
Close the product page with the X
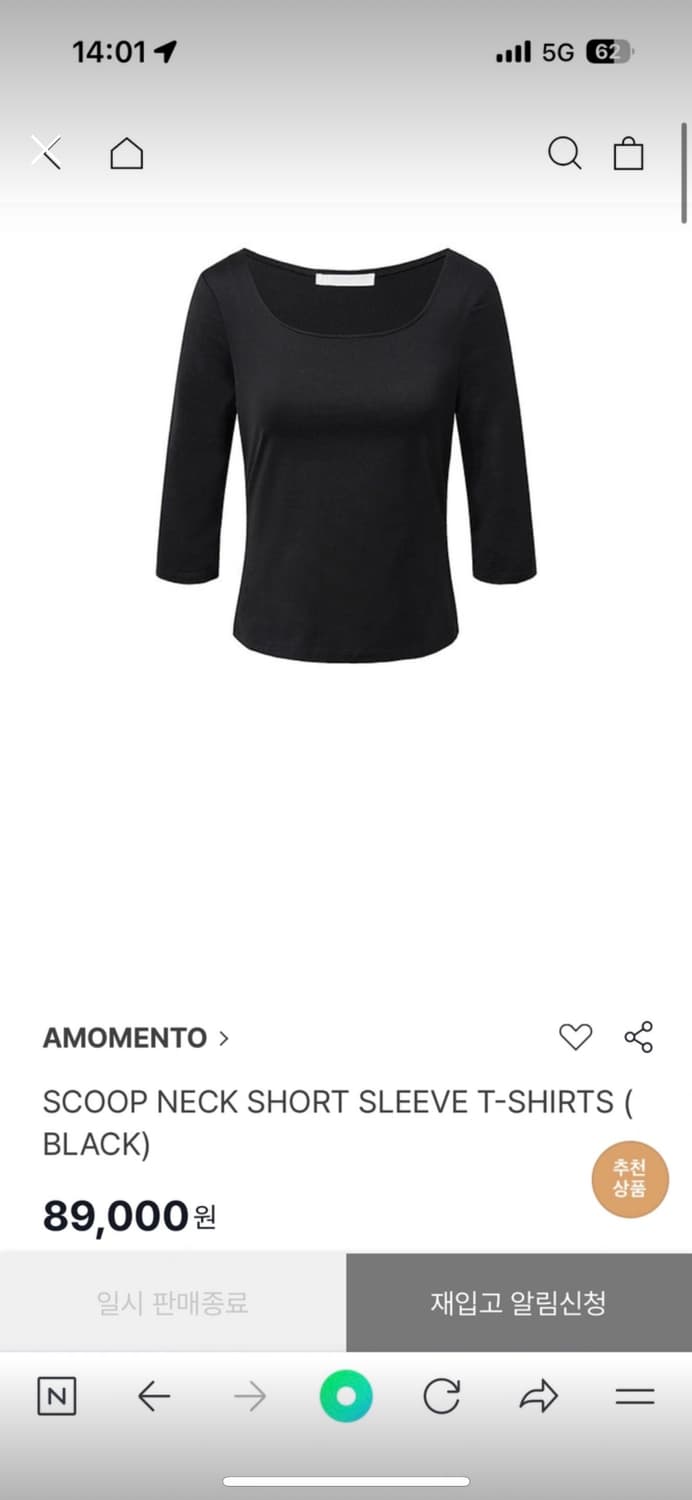(46, 153)
